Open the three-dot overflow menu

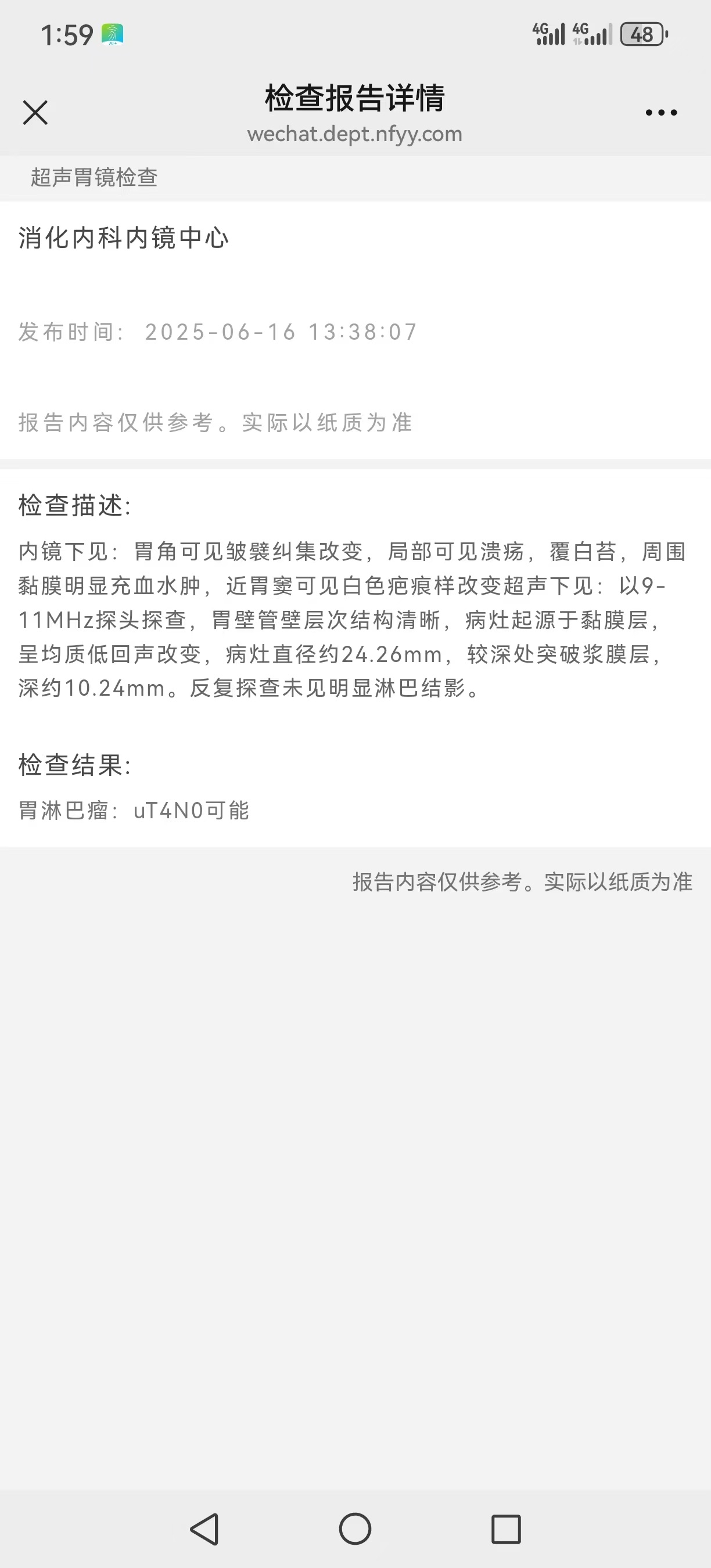click(x=661, y=113)
